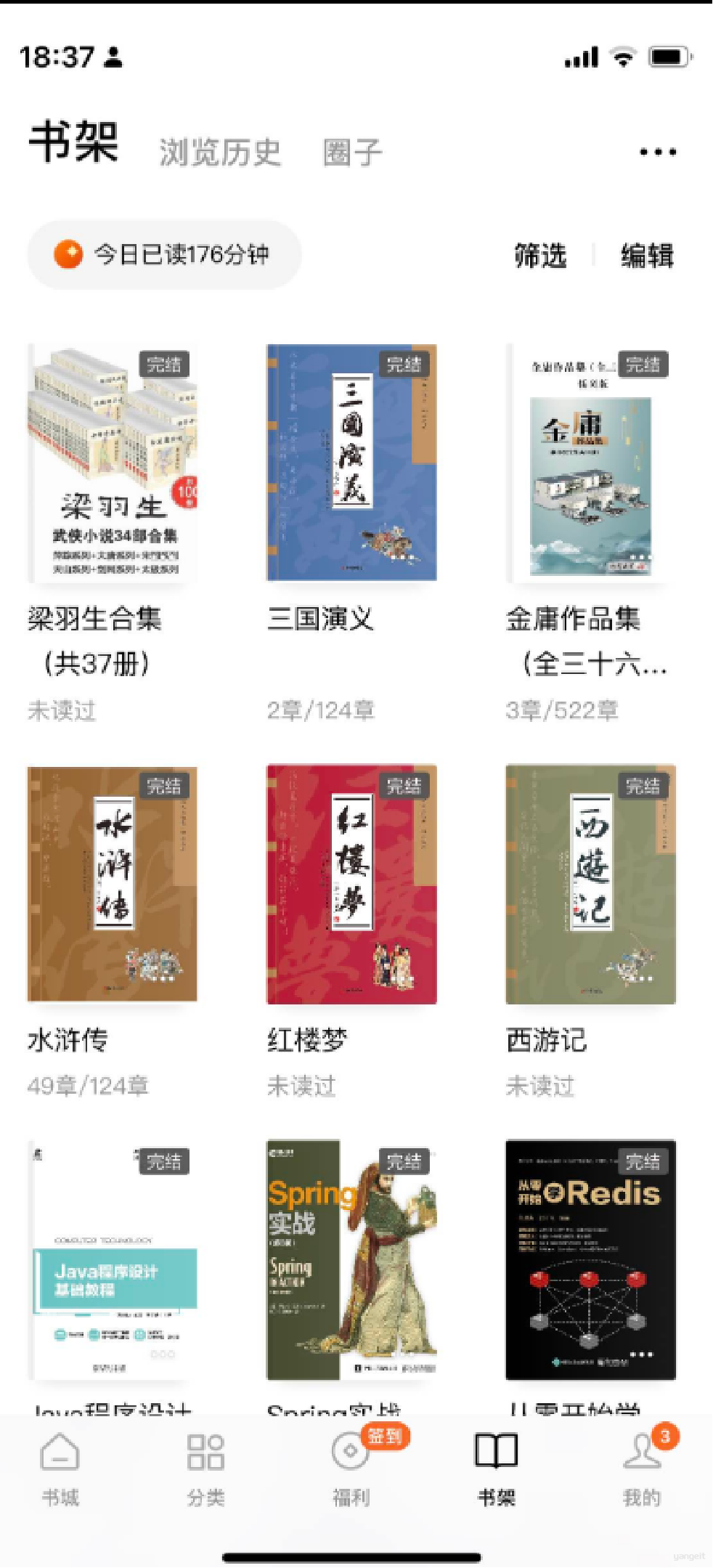Image resolution: width=713 pixels, height=1568 pixels.
Task: Switch to the 分类 categories tab
Action: click(205, 1469)
